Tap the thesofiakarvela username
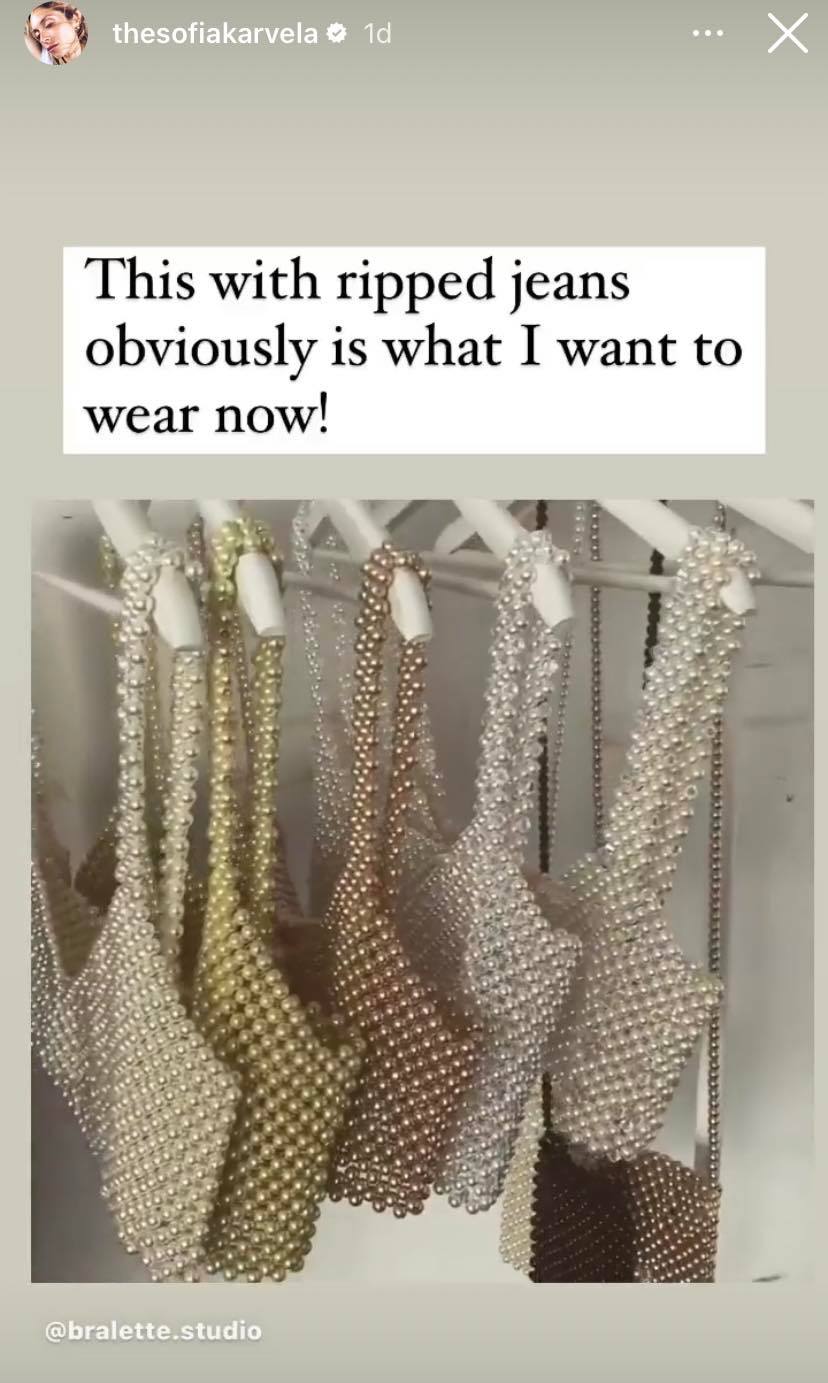 point(215,33)
